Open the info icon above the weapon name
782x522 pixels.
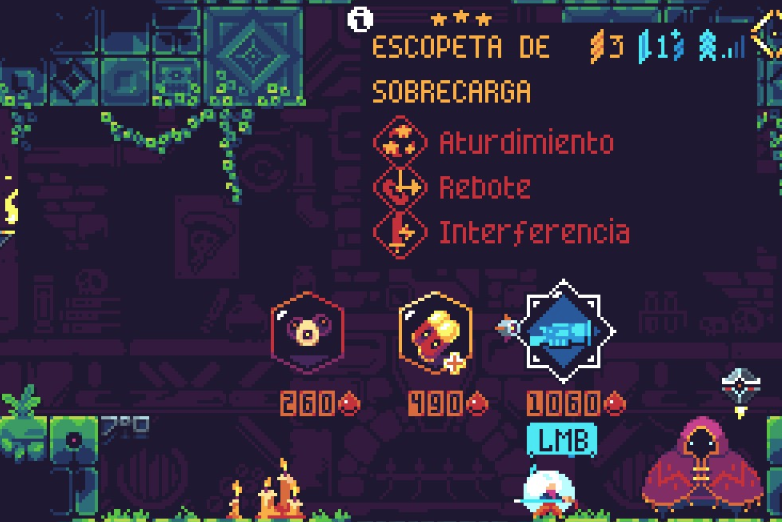(360, 18)
